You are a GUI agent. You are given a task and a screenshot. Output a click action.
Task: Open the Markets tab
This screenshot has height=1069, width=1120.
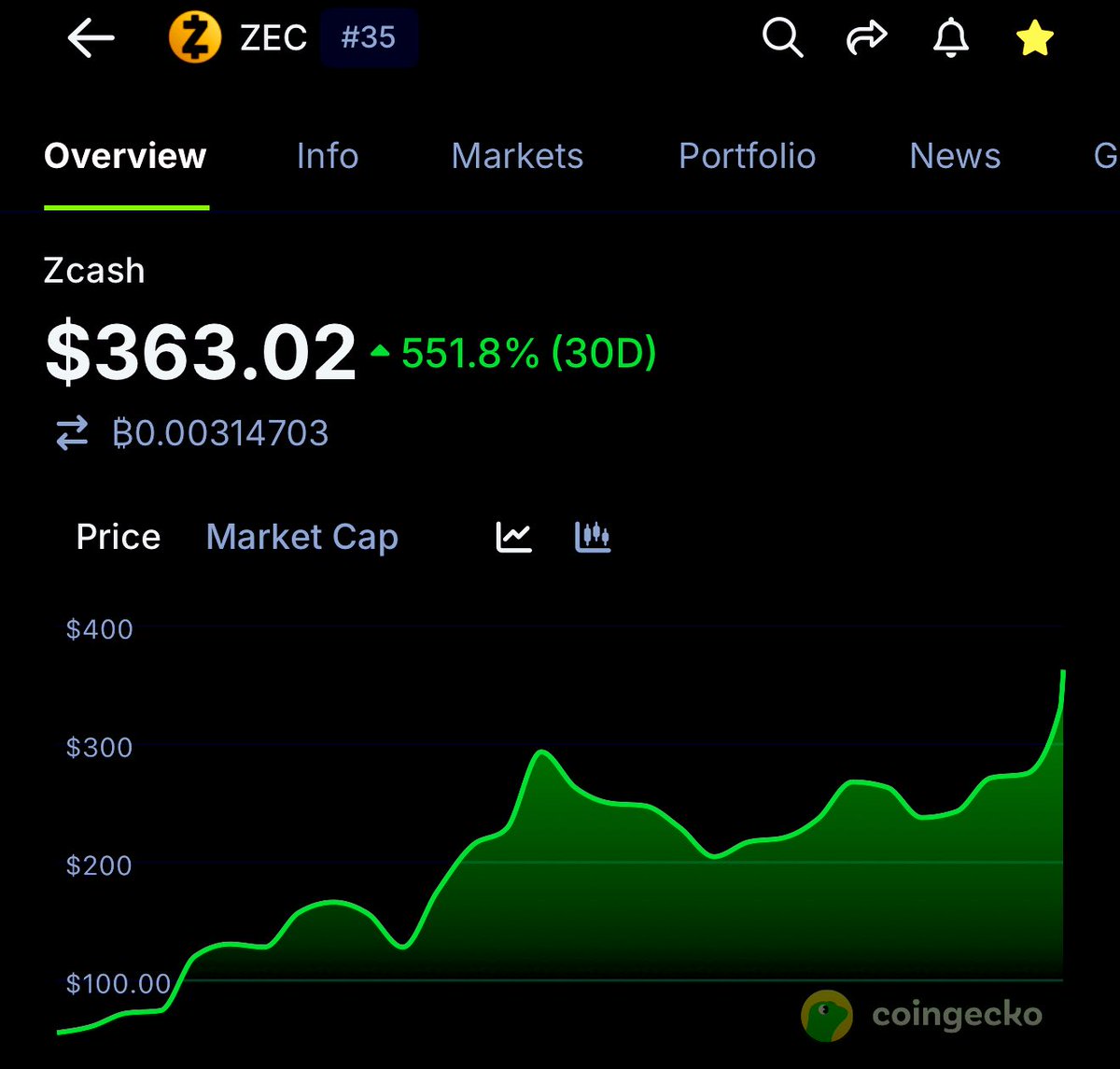pos(517,156)
